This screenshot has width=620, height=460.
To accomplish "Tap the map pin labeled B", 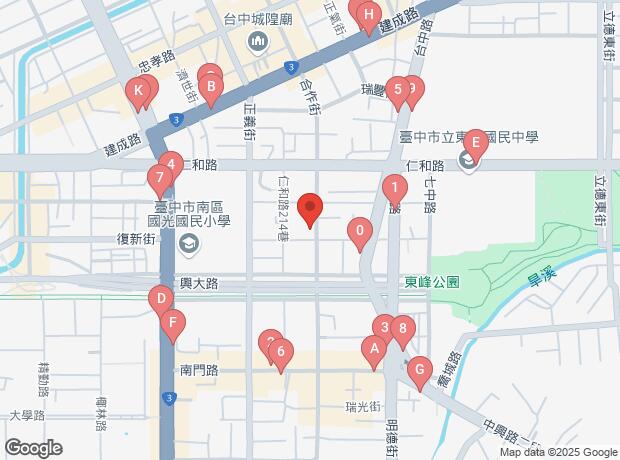I will click(x=211, y=87).
